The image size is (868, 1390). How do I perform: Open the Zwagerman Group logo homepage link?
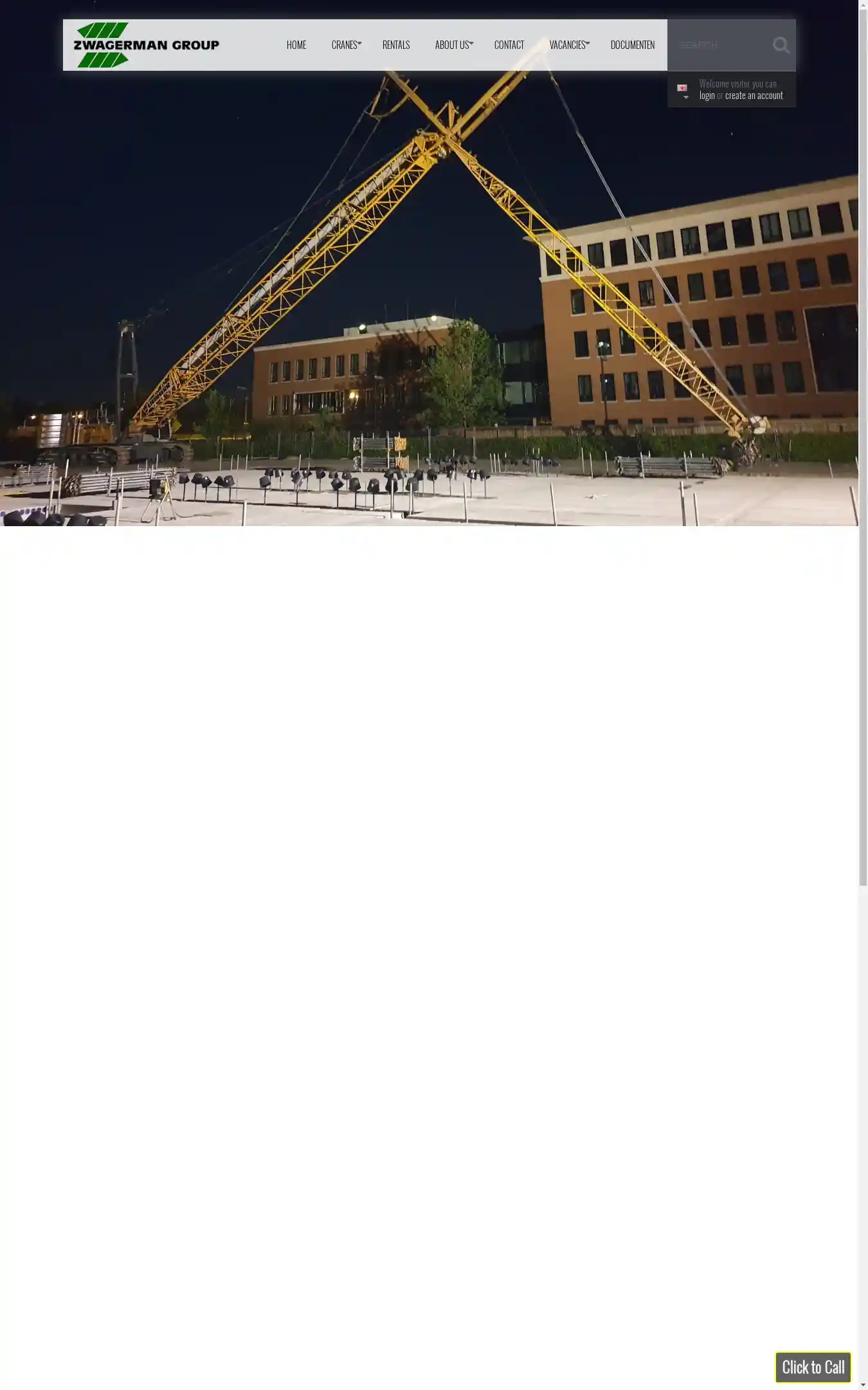click(x=146, y=45)
